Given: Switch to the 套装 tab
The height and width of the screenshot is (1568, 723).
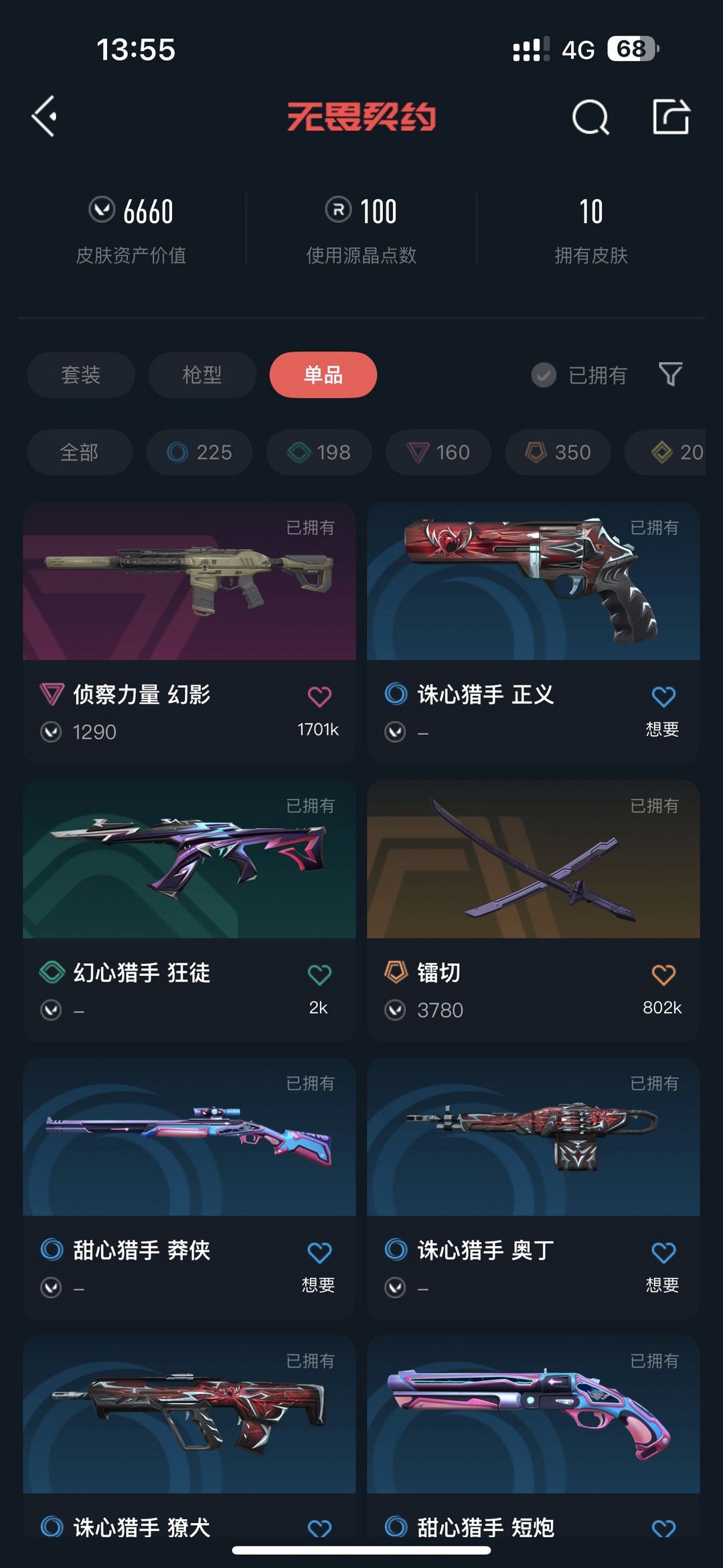Looking at the screenshot, I should [x=80, y=375].
